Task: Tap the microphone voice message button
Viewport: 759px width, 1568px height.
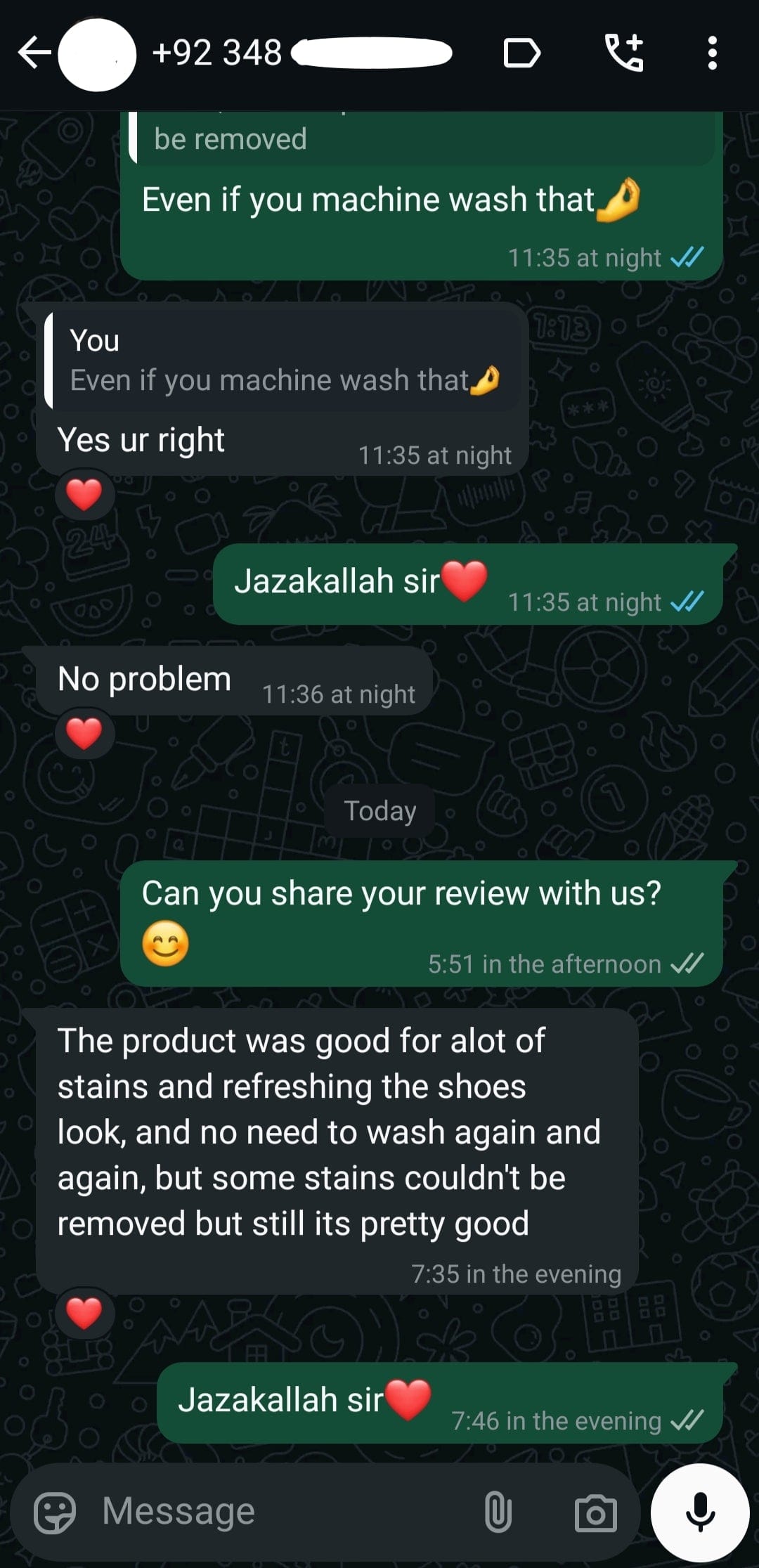Action: coord(700,1512)
